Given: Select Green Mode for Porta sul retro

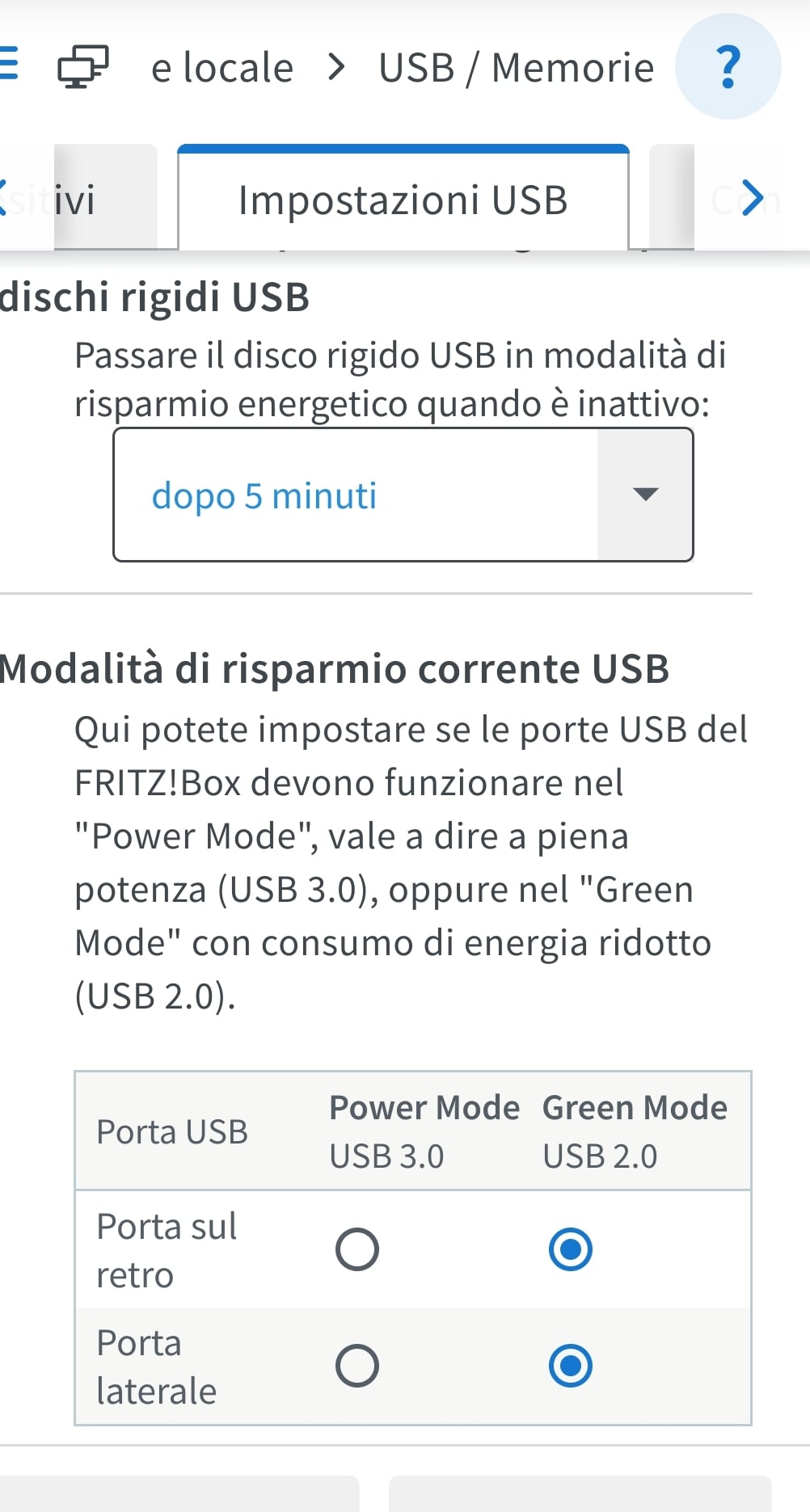Looking at the screenshot, I should pyautogui.click(x=570, y=1249).
